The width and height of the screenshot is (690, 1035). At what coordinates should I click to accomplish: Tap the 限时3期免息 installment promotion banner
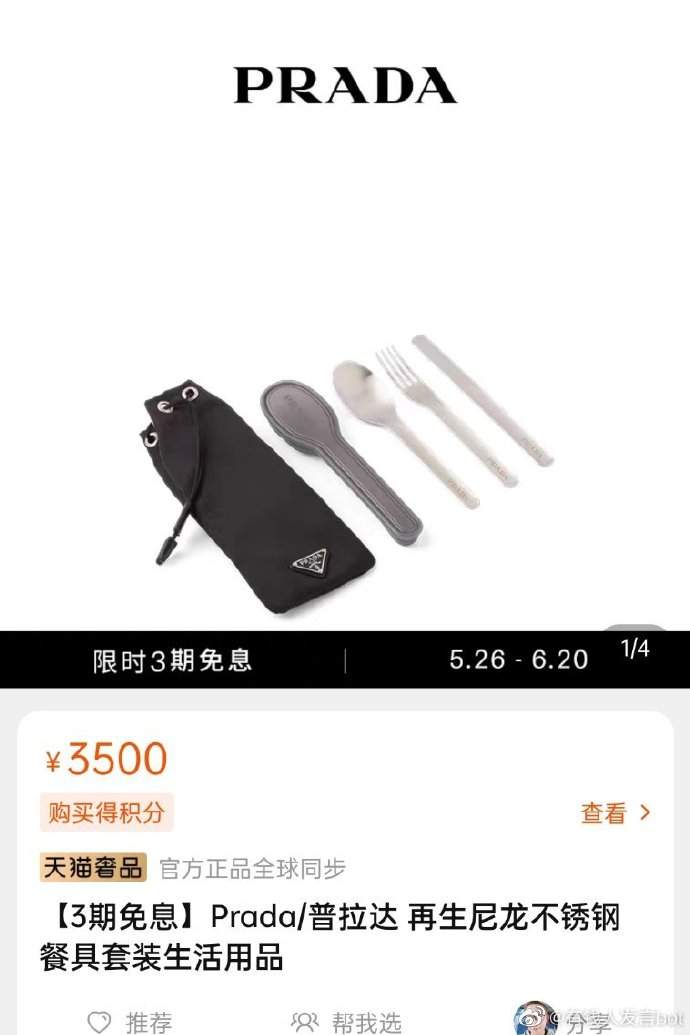[x=173, y=660]
